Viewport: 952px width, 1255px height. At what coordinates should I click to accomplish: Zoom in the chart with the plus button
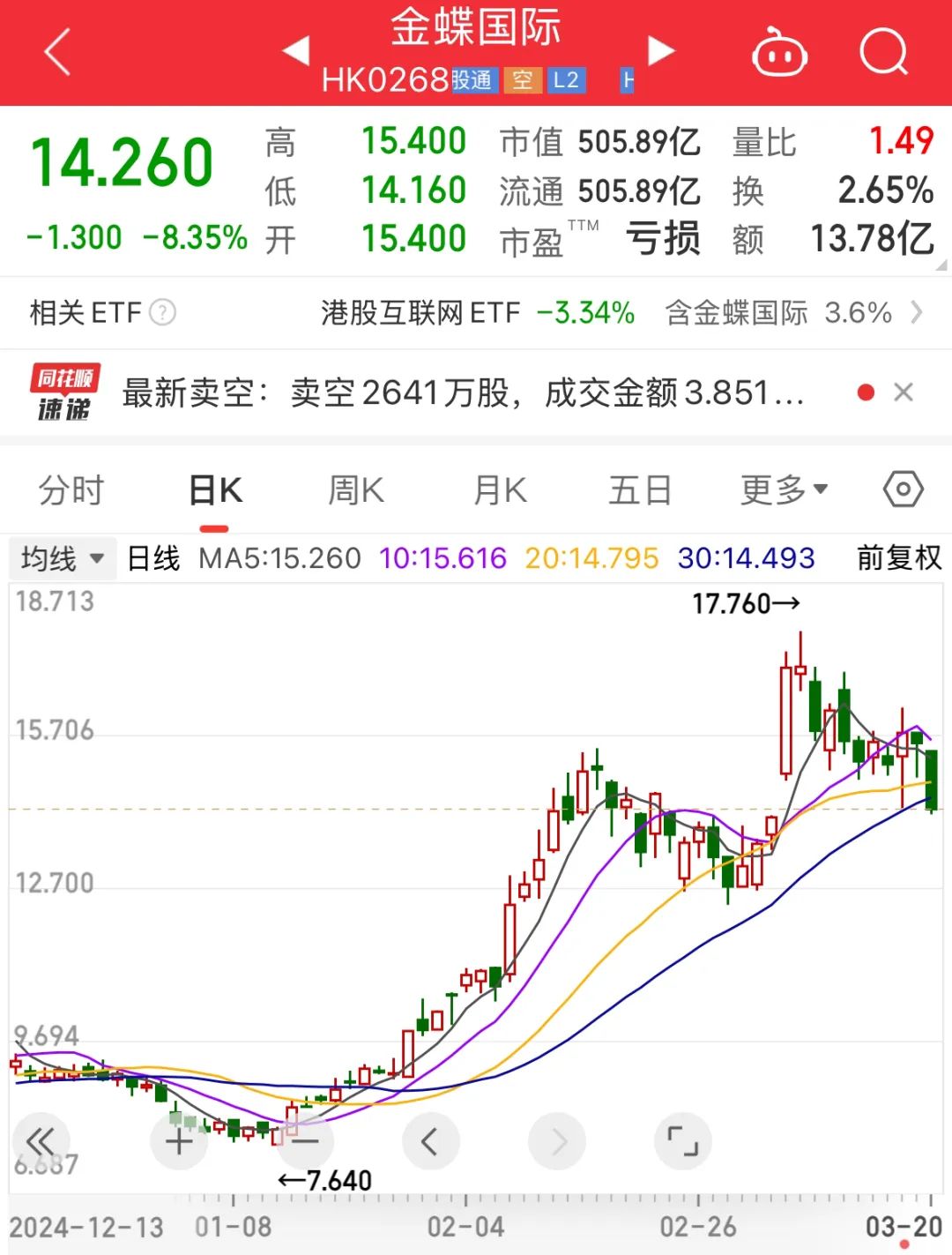tap(179, 1142)
